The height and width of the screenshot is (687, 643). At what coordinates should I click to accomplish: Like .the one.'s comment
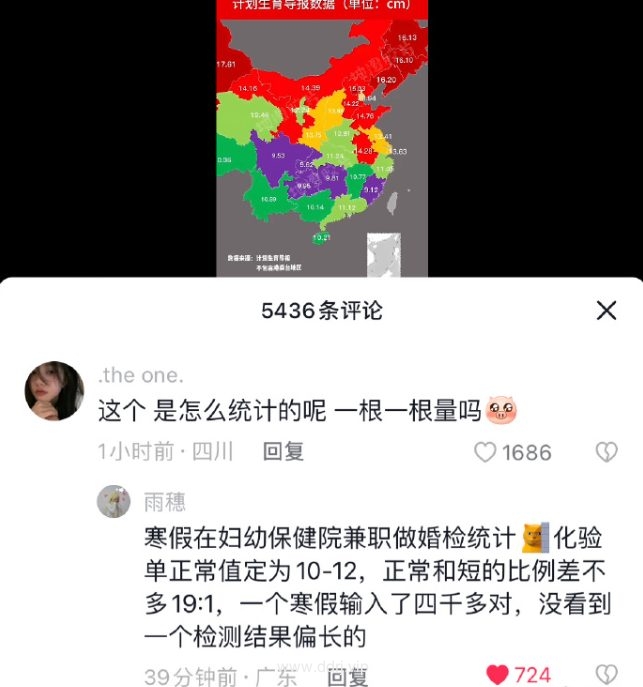coord(486,453)
